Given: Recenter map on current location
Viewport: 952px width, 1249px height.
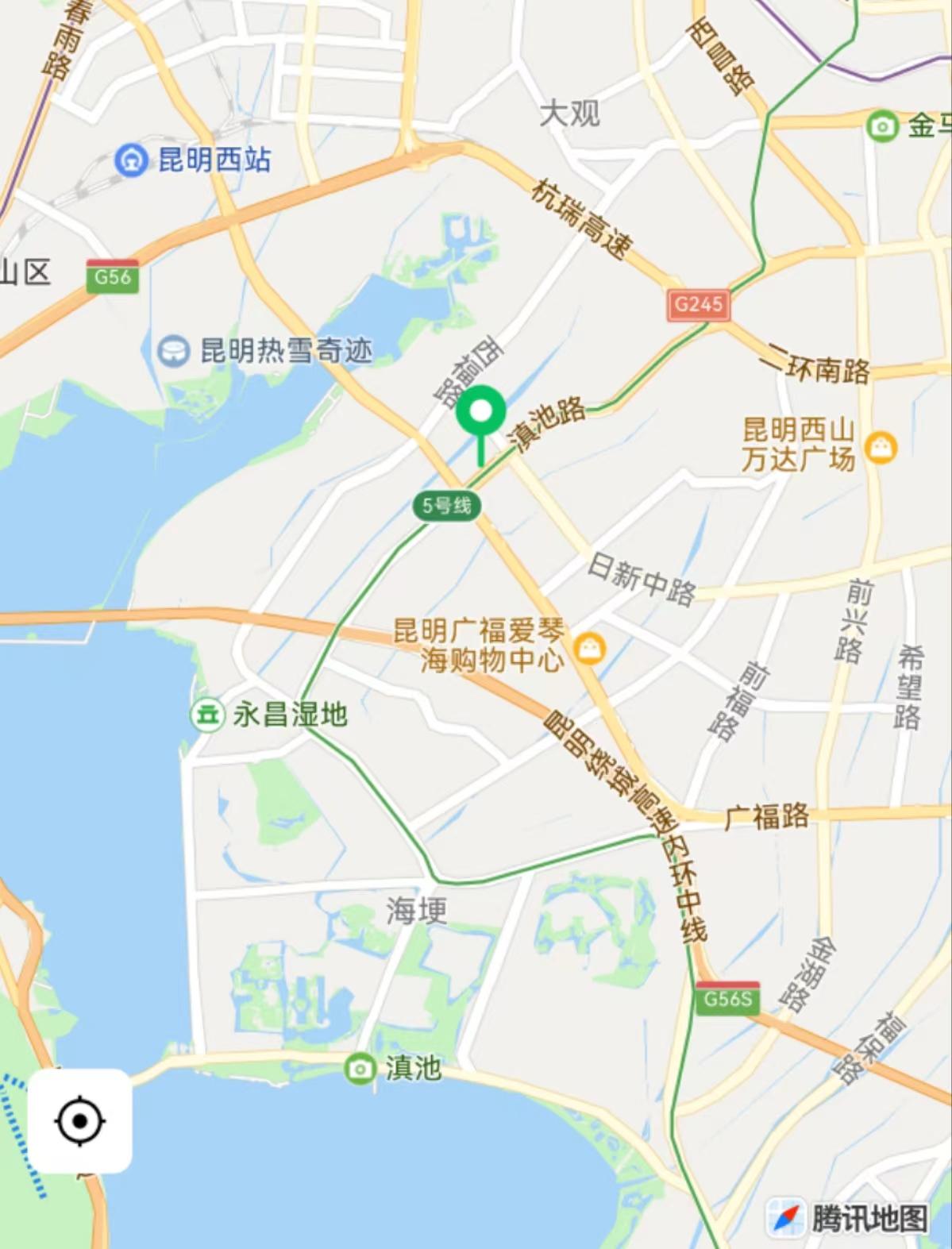Looking at the screenshot, I should click(x=80, y=1120).
